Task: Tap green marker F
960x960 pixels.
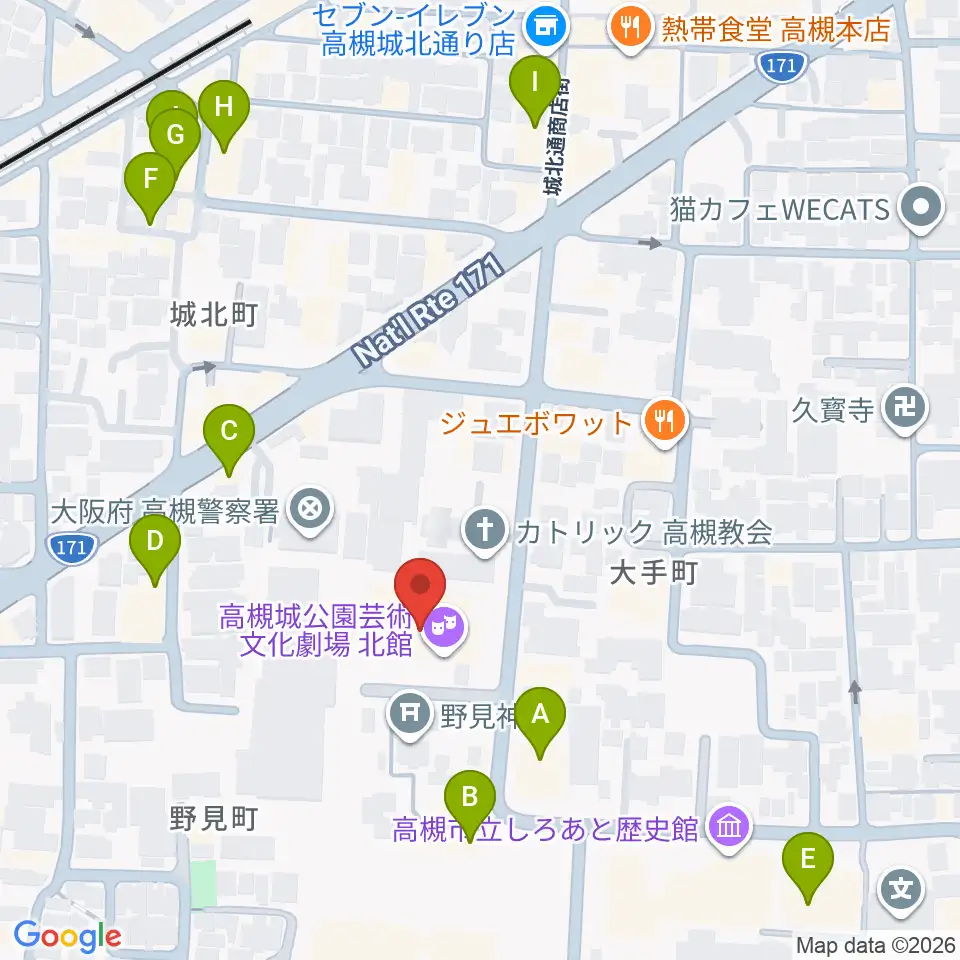Action: coord(150,185)
